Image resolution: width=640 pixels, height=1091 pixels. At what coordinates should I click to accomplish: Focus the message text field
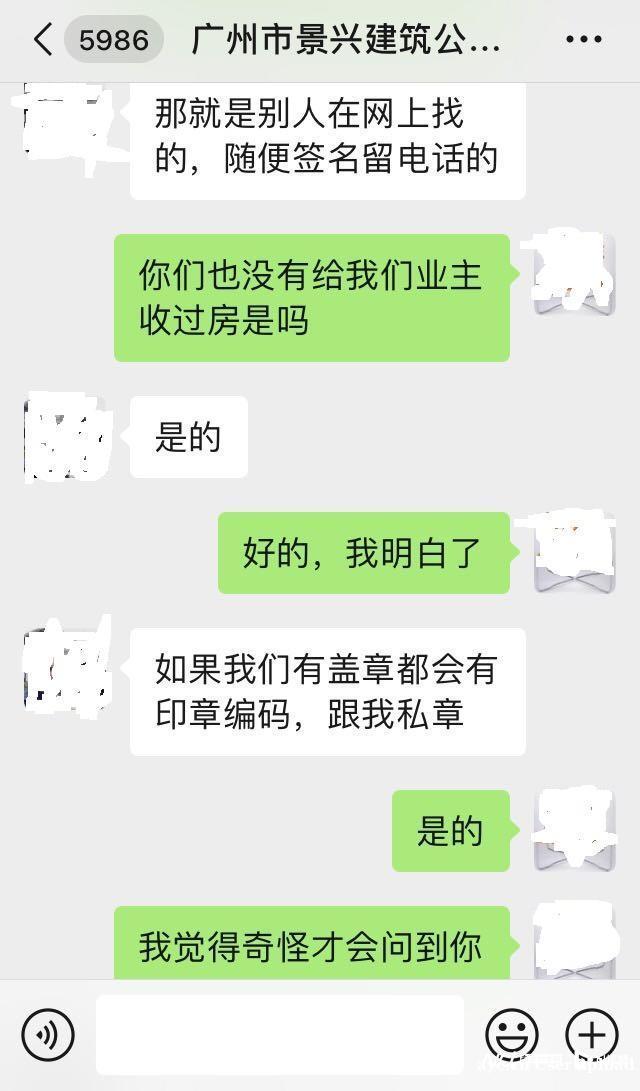[x=280, y=1034]
